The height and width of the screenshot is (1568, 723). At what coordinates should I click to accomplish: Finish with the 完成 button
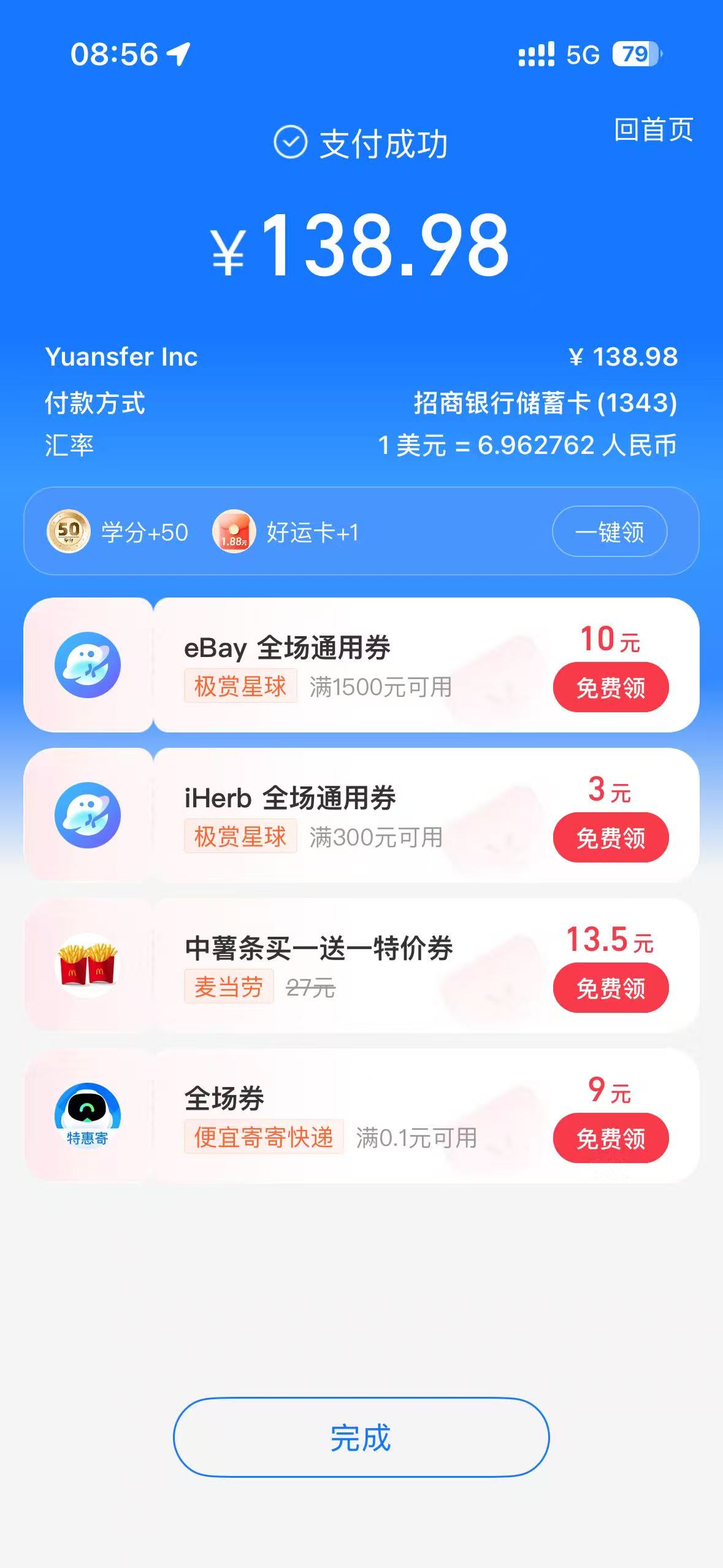pos(361,1438)
